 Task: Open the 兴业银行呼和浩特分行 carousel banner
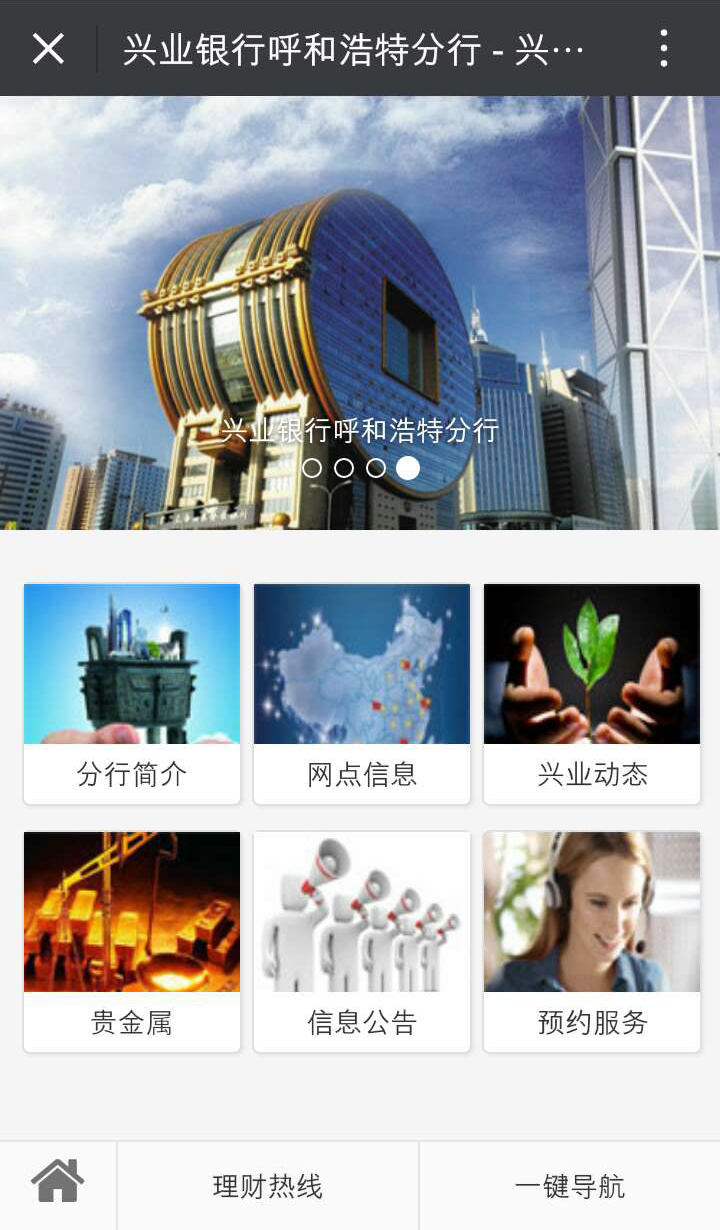360,300
